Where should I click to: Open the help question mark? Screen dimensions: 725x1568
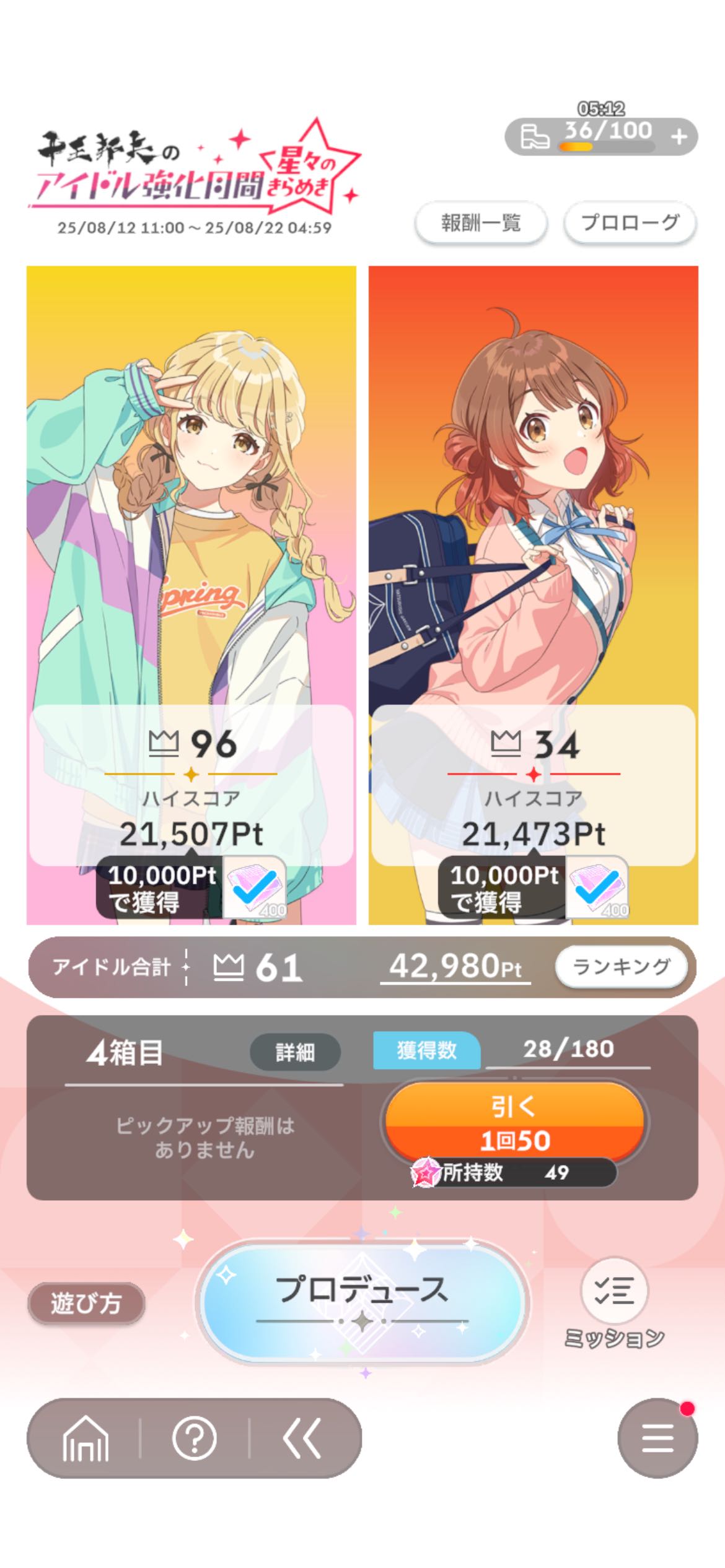pos(195,1438)
